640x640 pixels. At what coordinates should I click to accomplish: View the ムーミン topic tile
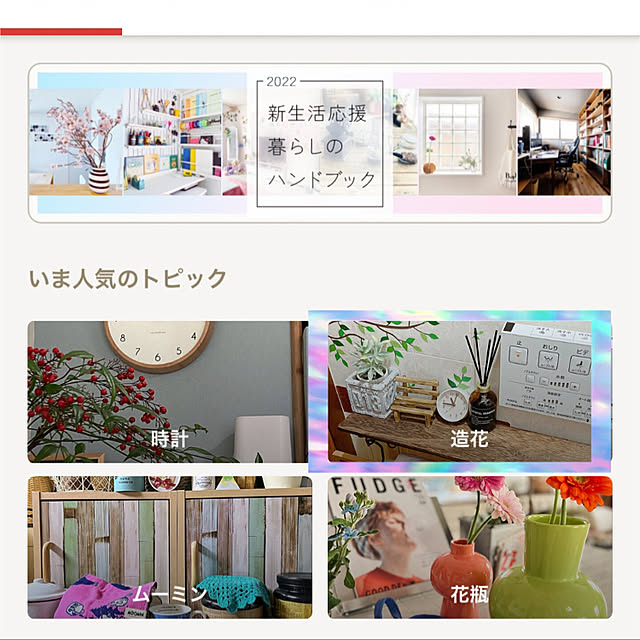[169, 547]
